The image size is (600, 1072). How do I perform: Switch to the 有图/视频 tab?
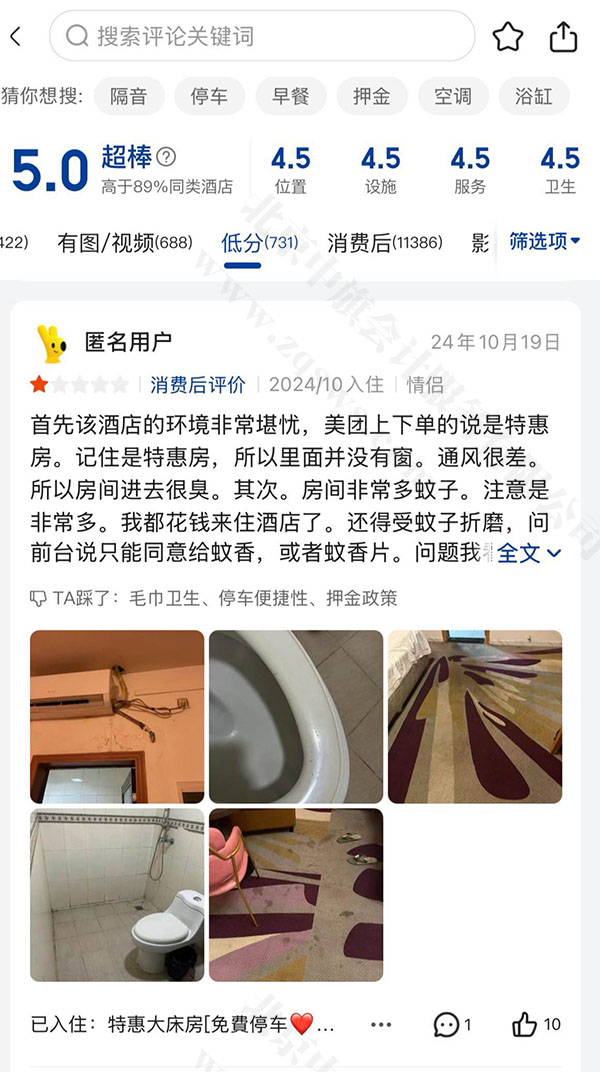click(x=124, y=242)
